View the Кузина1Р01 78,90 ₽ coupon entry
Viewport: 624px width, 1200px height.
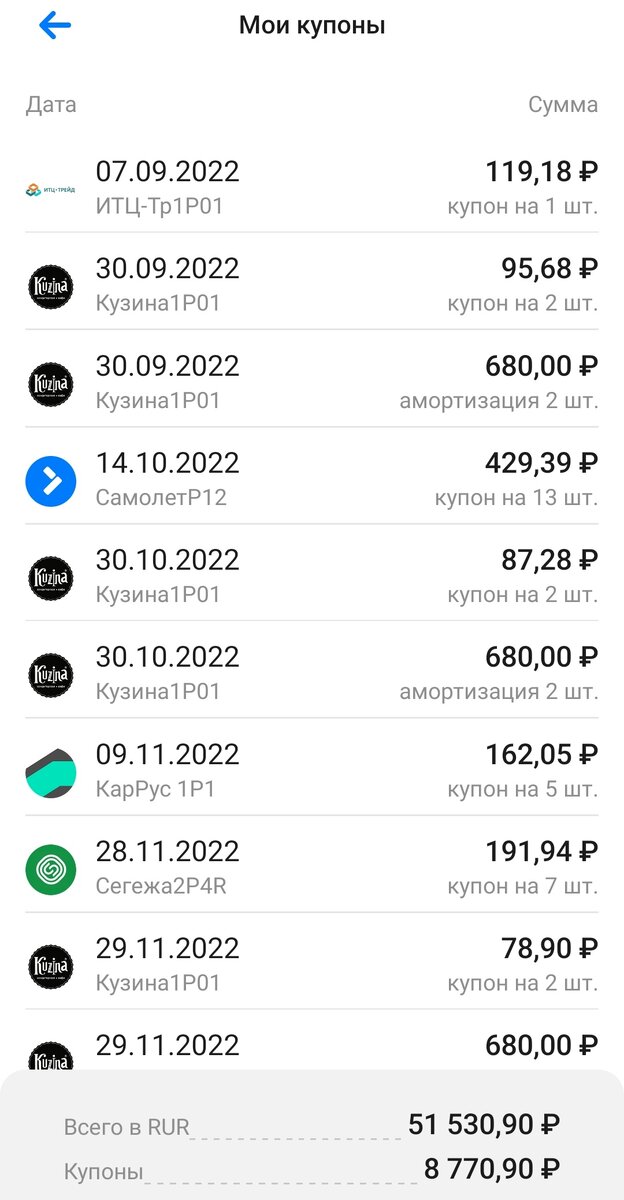click(312, 964)
